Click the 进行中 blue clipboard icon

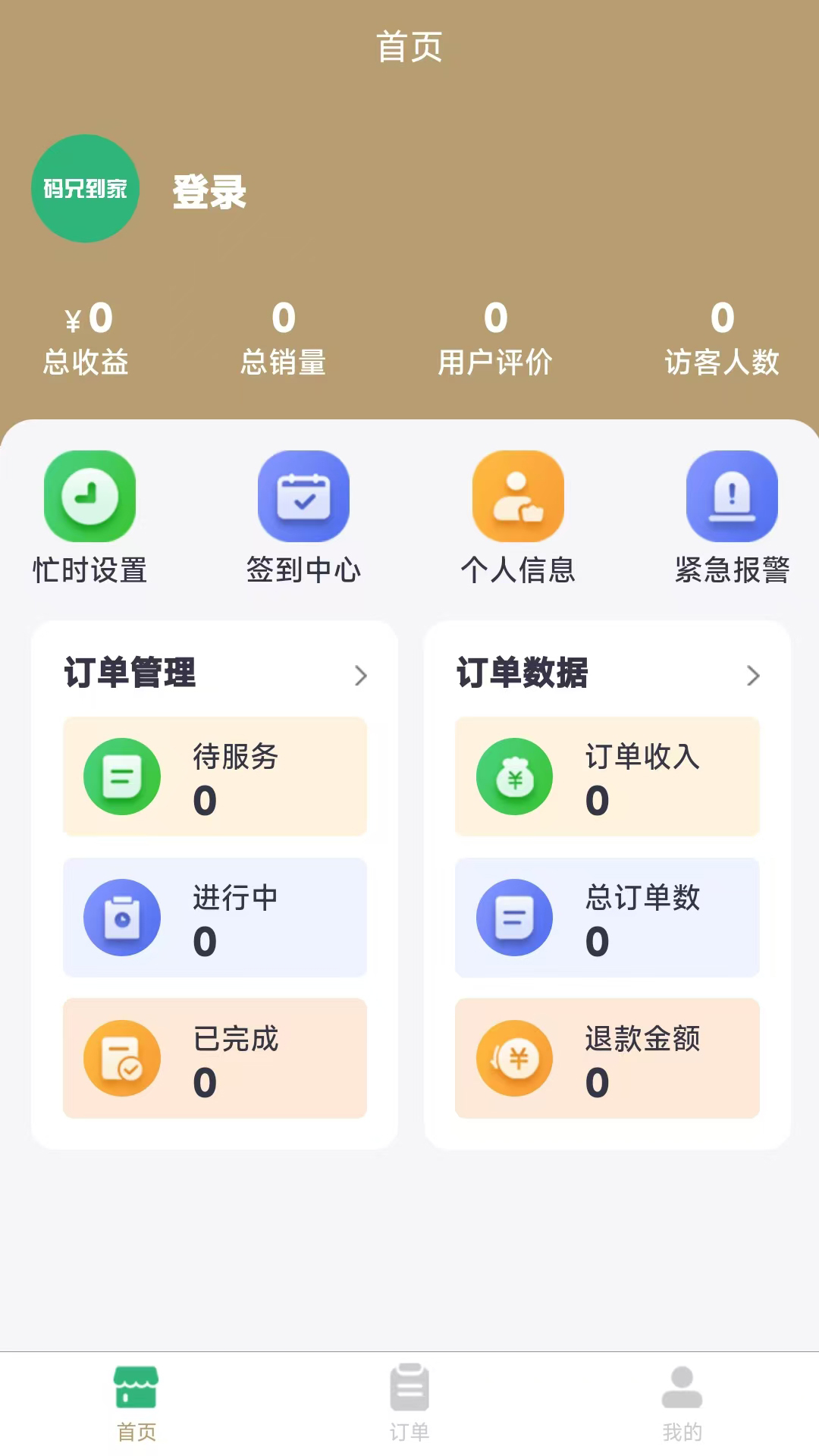[122, 918]
